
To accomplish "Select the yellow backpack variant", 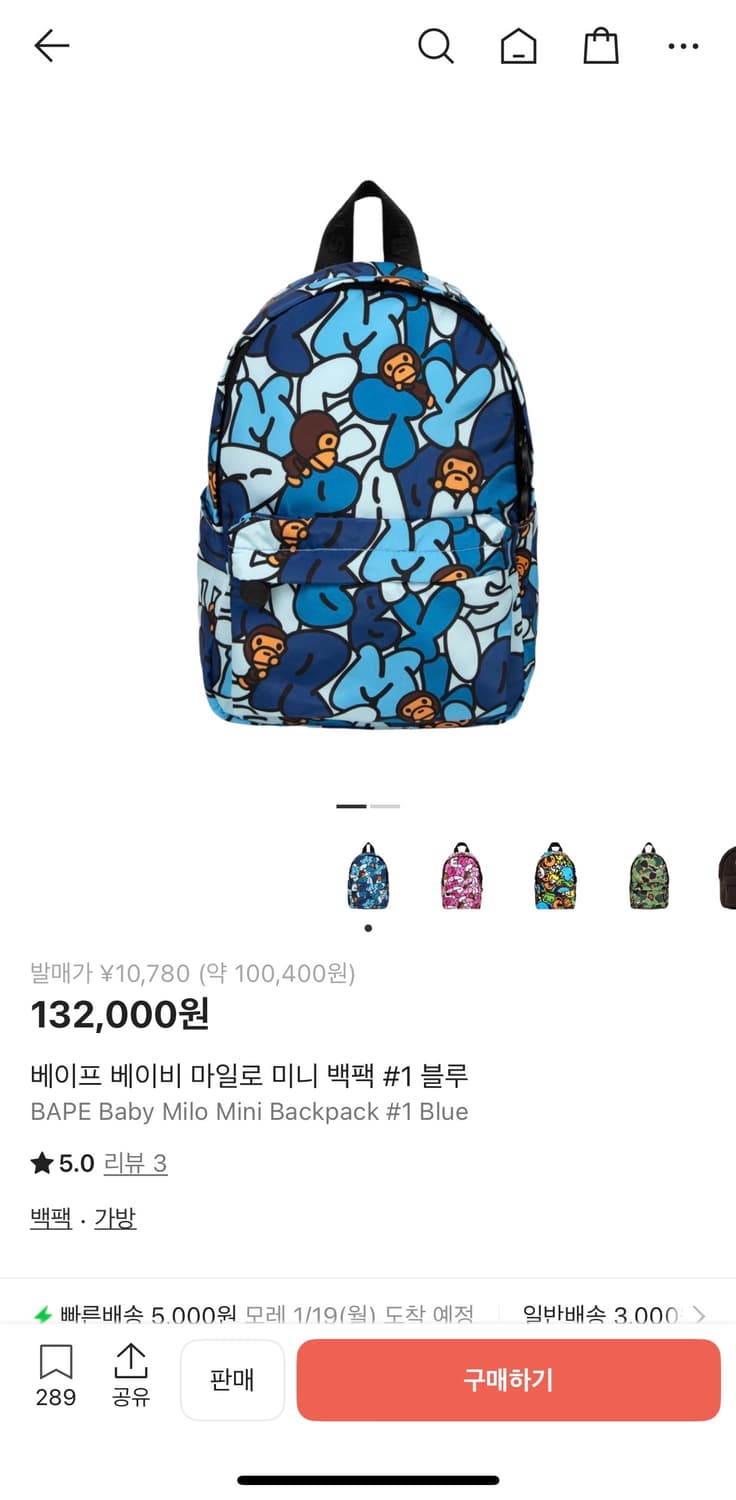I will pyautogui.click(x=554, y=872).
